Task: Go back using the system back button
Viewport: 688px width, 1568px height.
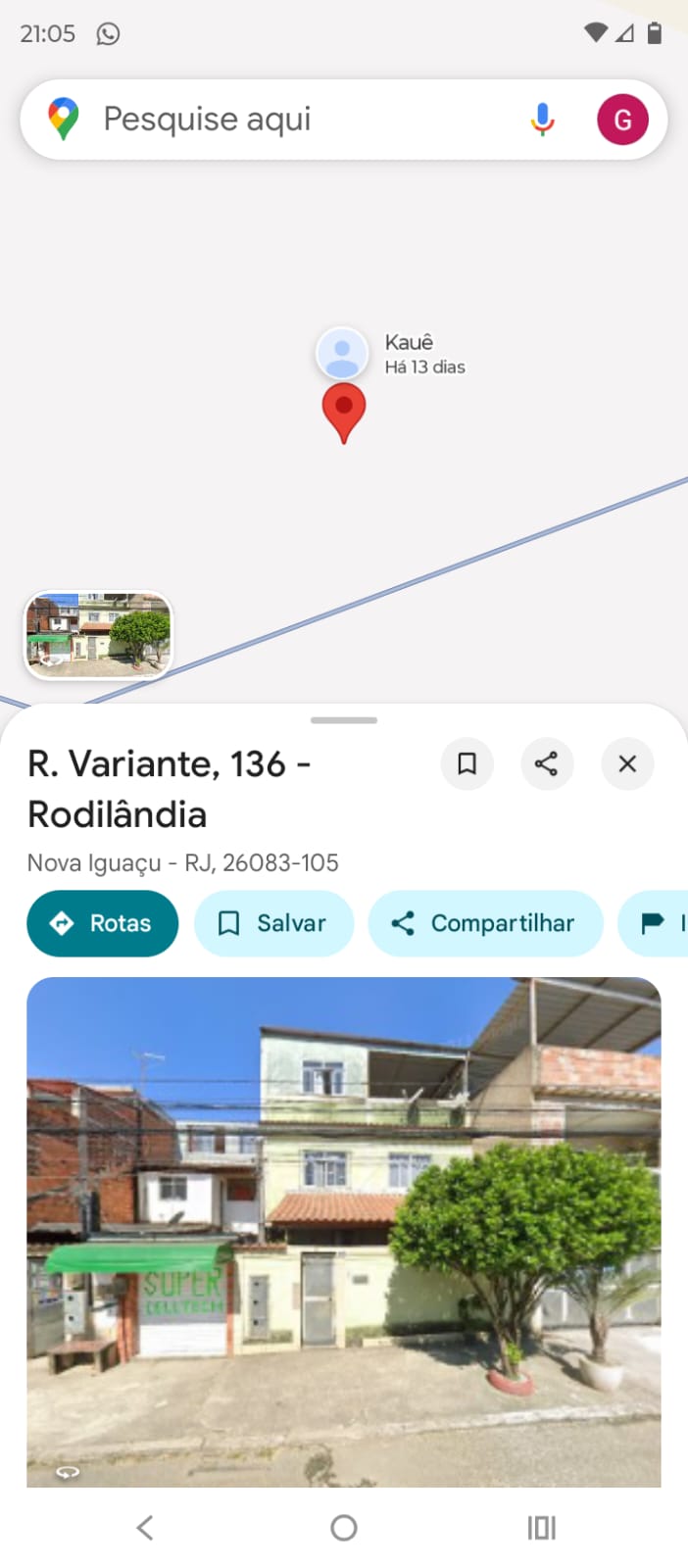Action: 145,1527
